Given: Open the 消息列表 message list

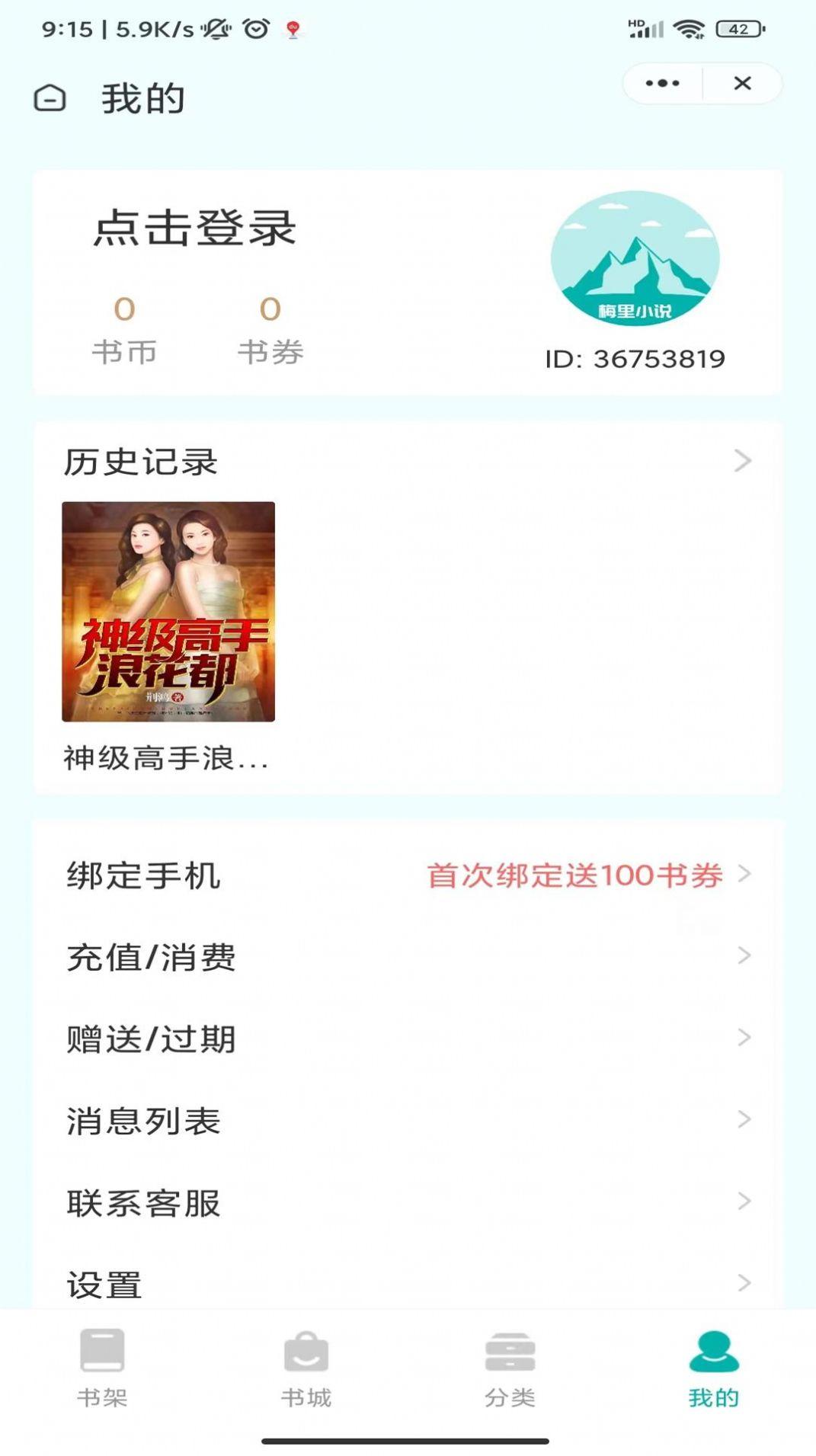Looking at the screenshot, I should pyautogui.click(x=408, y=1120).
